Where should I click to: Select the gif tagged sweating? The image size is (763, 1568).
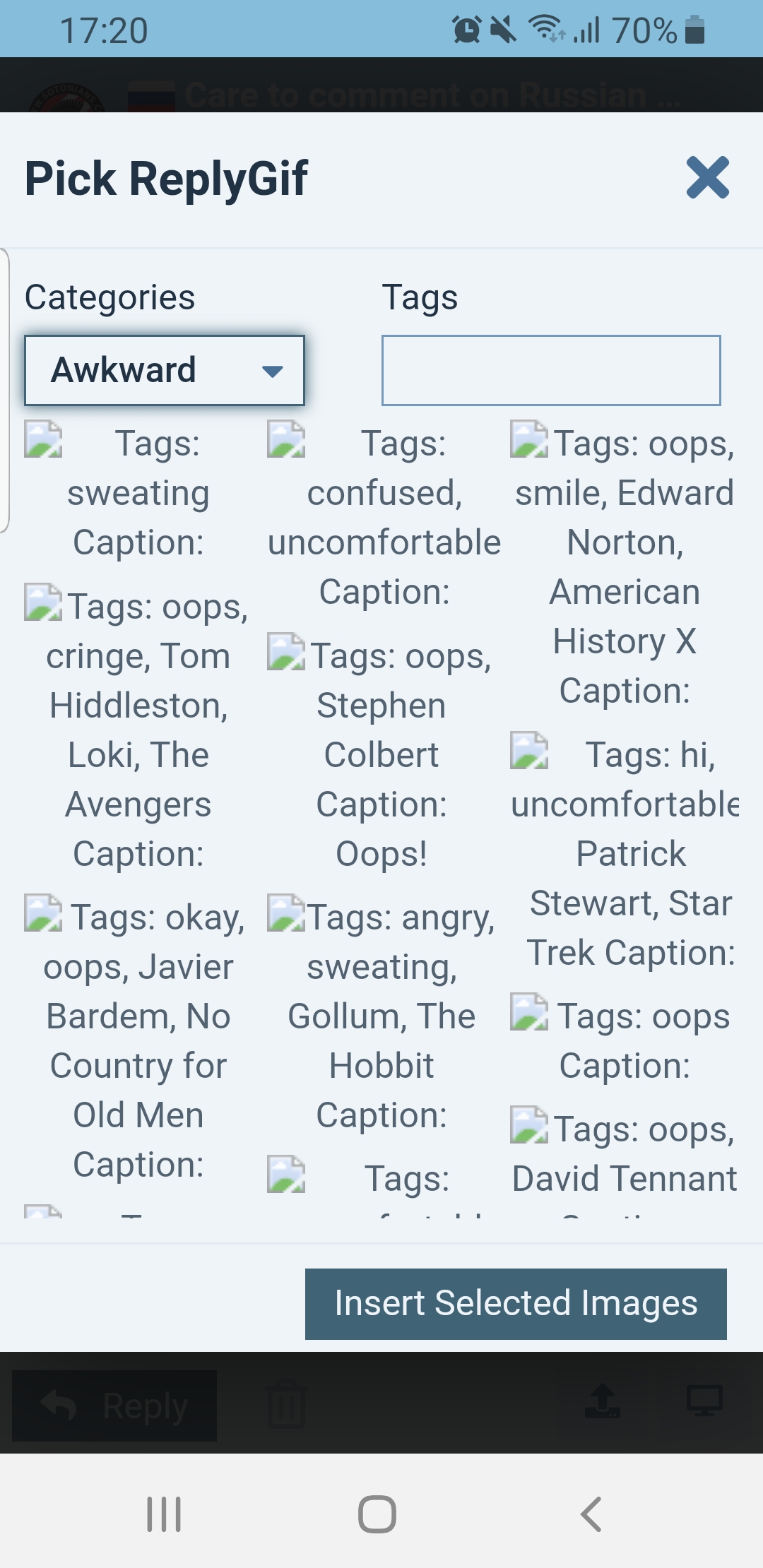pos(44,440)
